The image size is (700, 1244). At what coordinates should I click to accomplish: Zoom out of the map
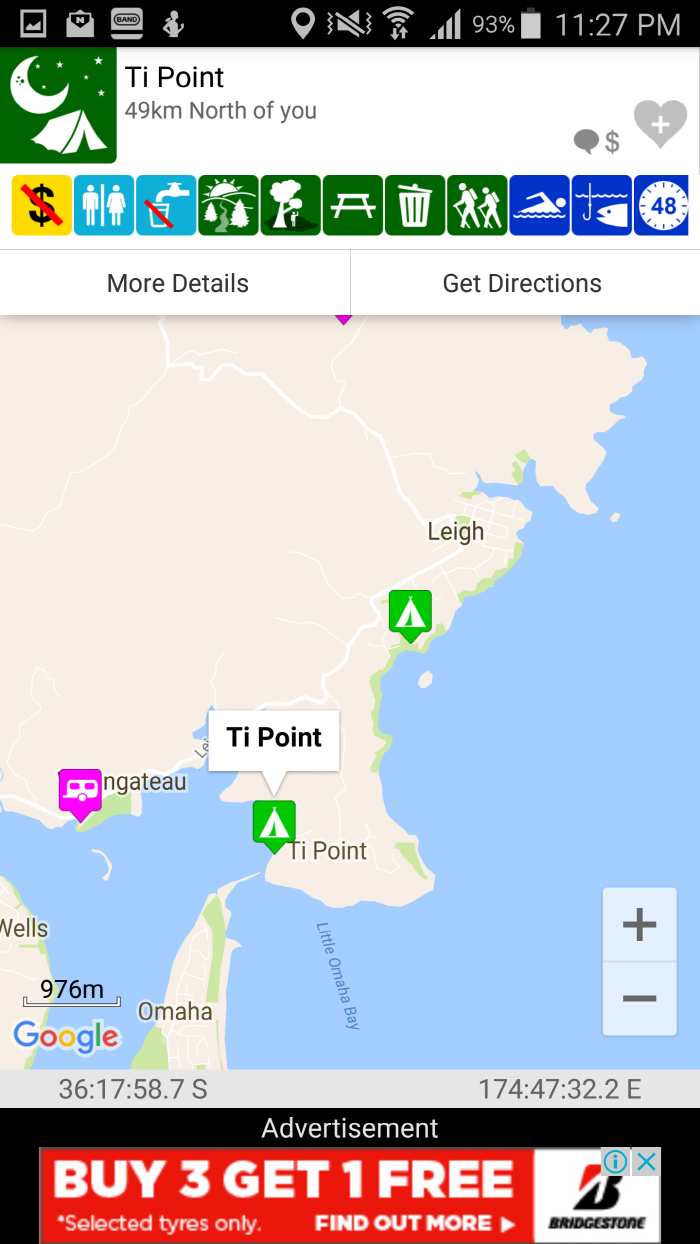pos(639,998)
